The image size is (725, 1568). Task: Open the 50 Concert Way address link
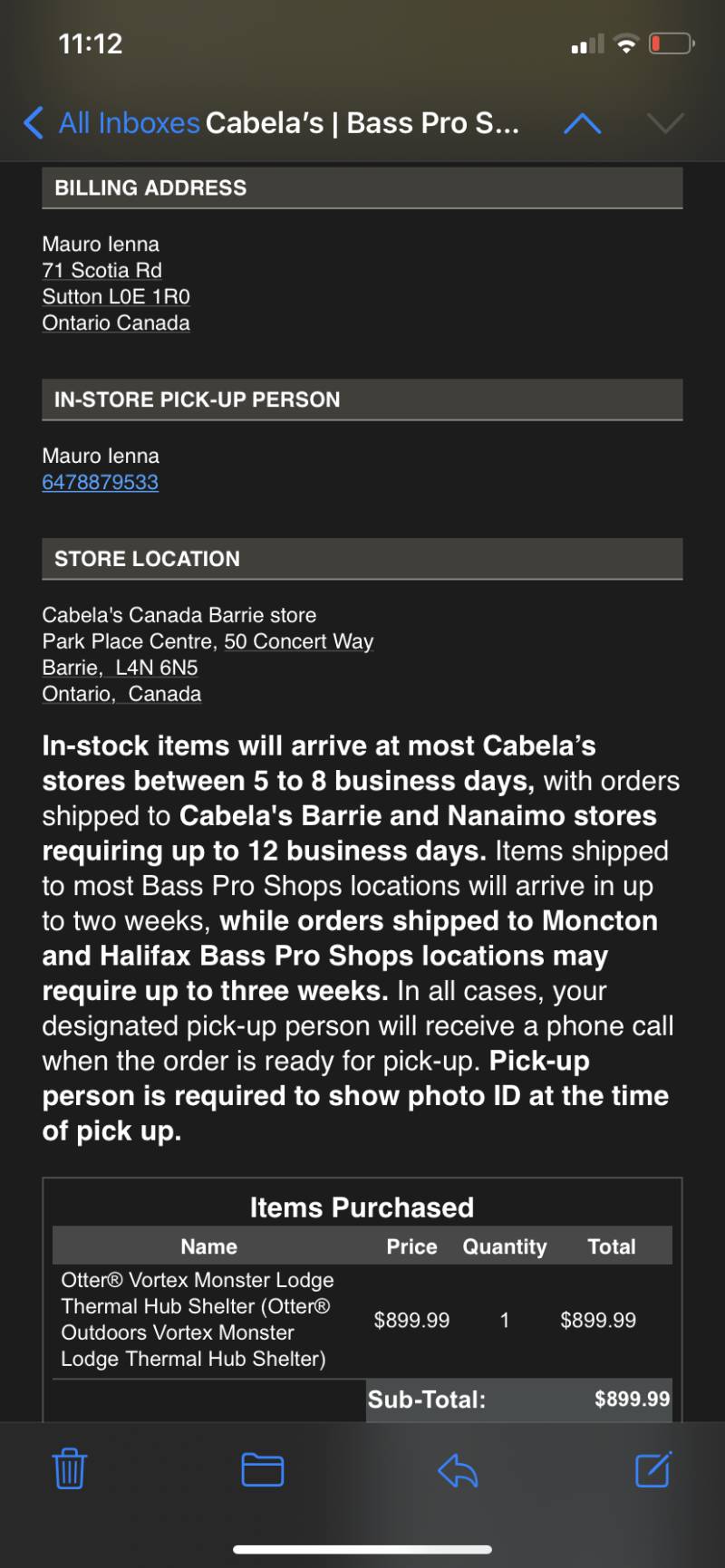click(299, 641)
